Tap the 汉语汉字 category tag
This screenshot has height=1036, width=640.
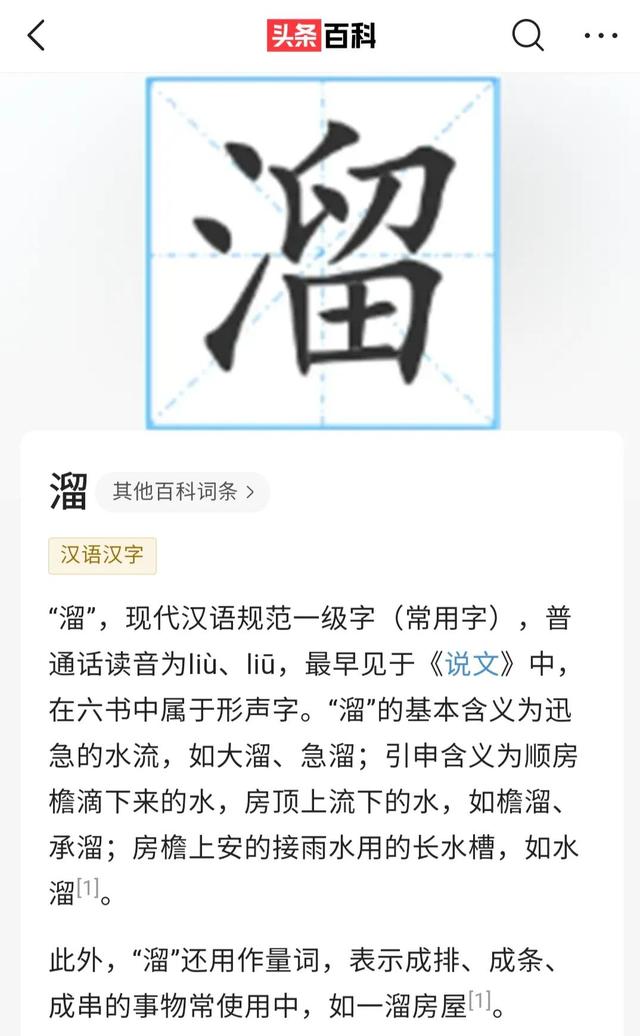point(102,555)
